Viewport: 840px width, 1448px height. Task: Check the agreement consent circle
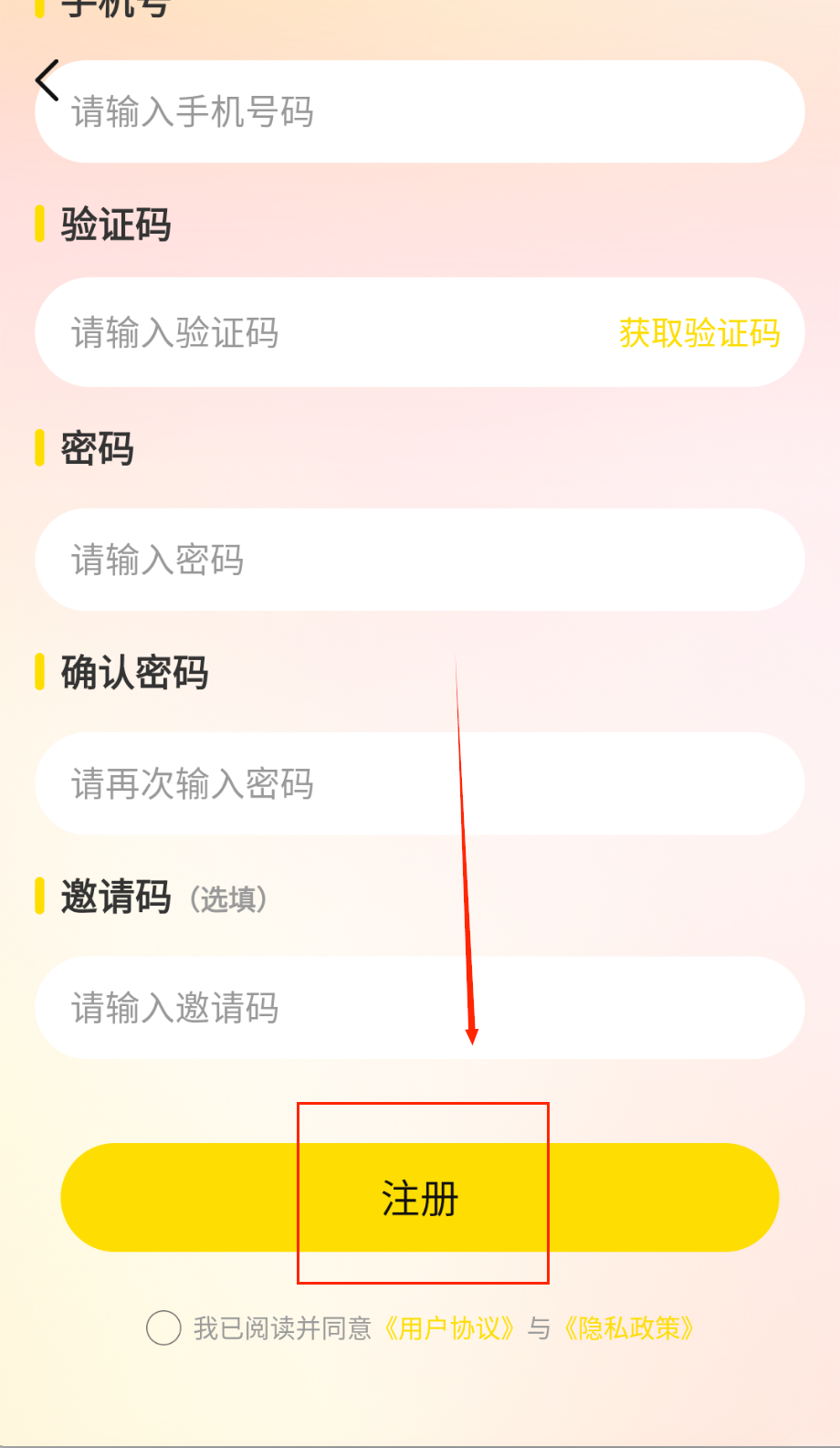(x=163, y=1327)
